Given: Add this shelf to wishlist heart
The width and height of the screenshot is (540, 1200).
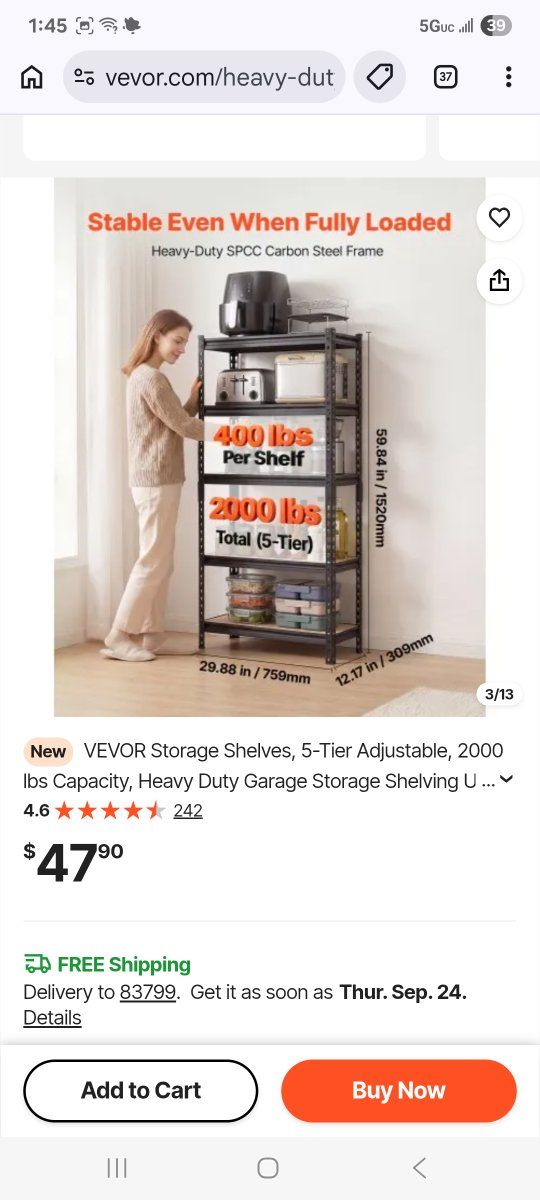Looking at the screenshot, I should tap(499, 217).
